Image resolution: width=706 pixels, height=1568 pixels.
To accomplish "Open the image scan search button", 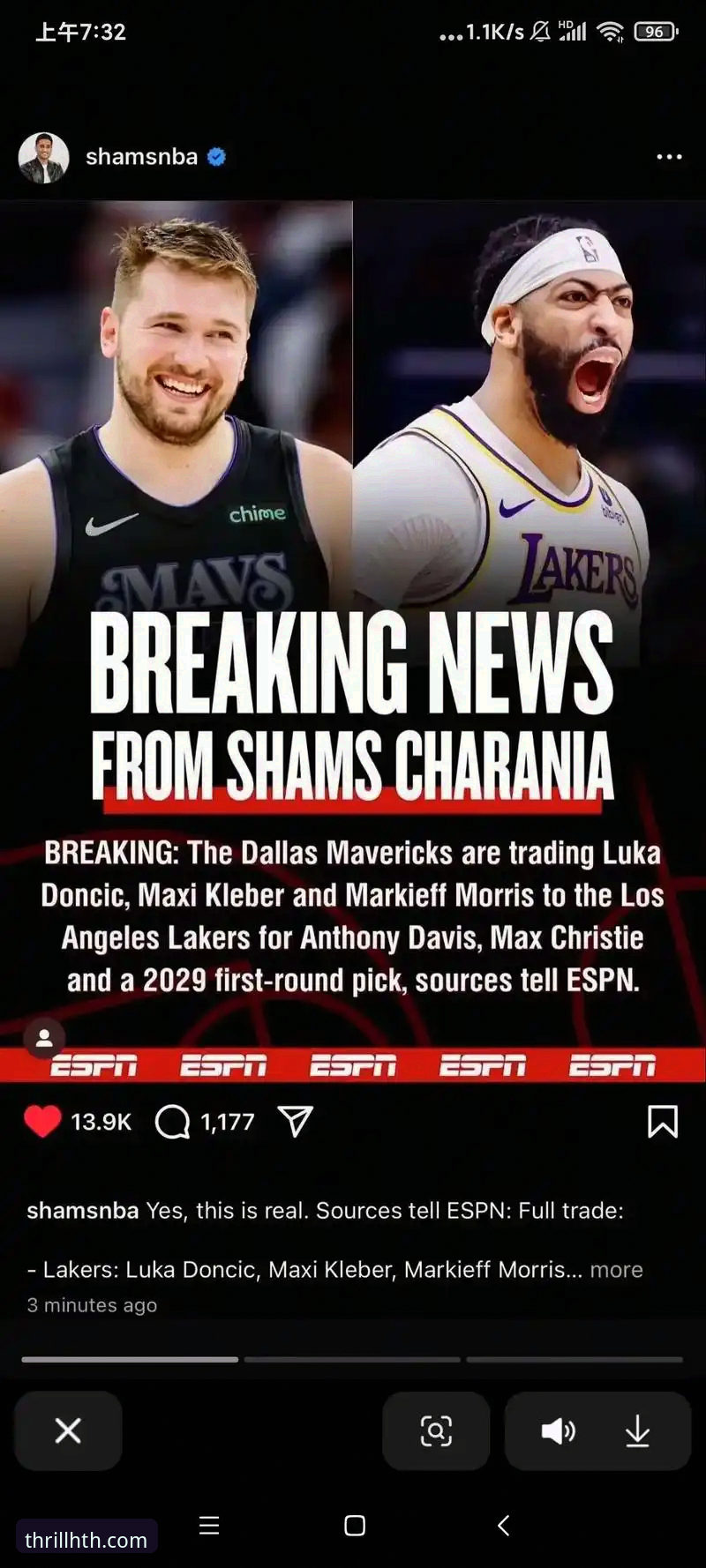I will 436,1430.
